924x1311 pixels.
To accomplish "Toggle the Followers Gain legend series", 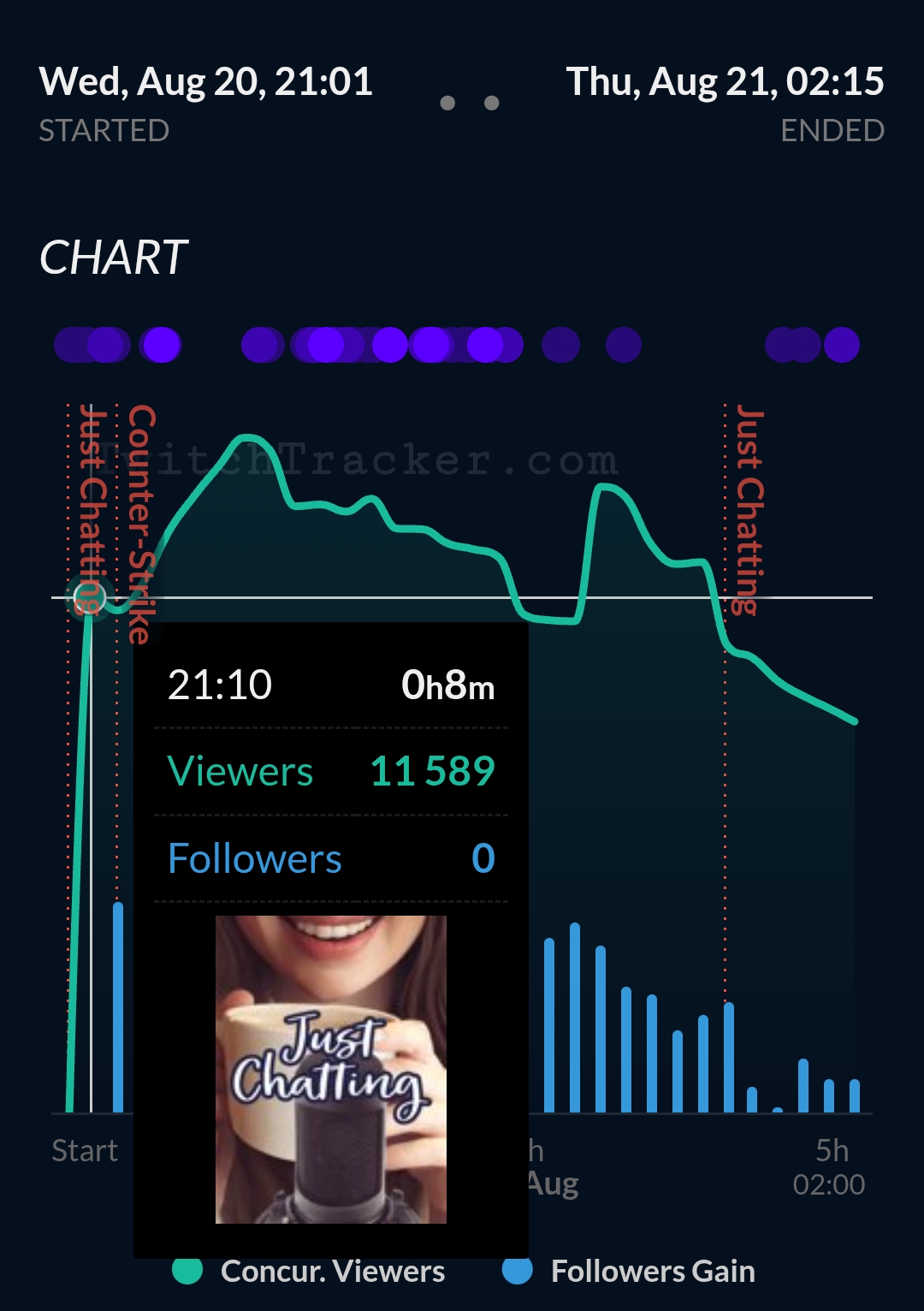I will 630,1272.
